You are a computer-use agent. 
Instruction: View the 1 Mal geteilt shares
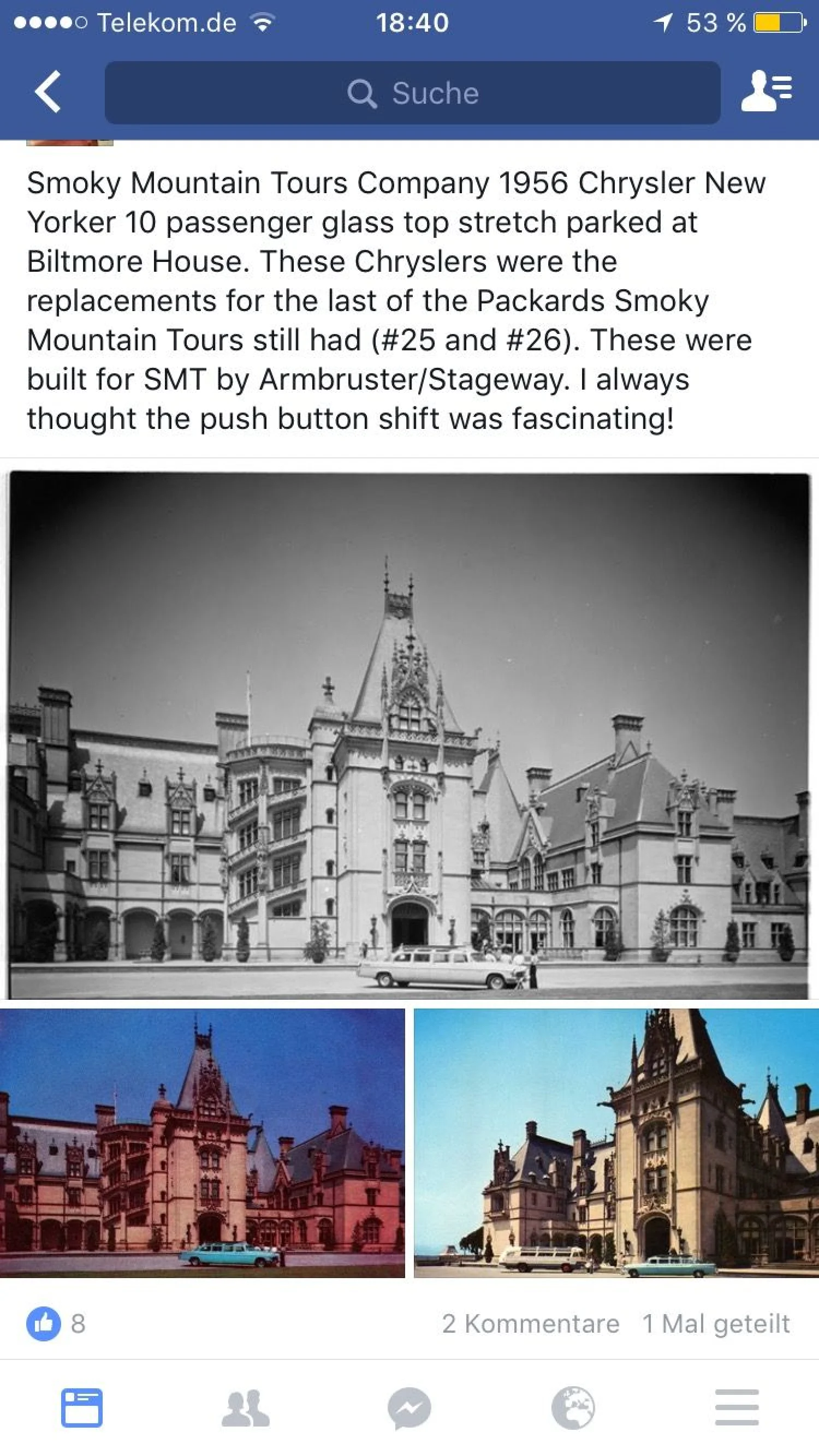[x=716, y=1324]
